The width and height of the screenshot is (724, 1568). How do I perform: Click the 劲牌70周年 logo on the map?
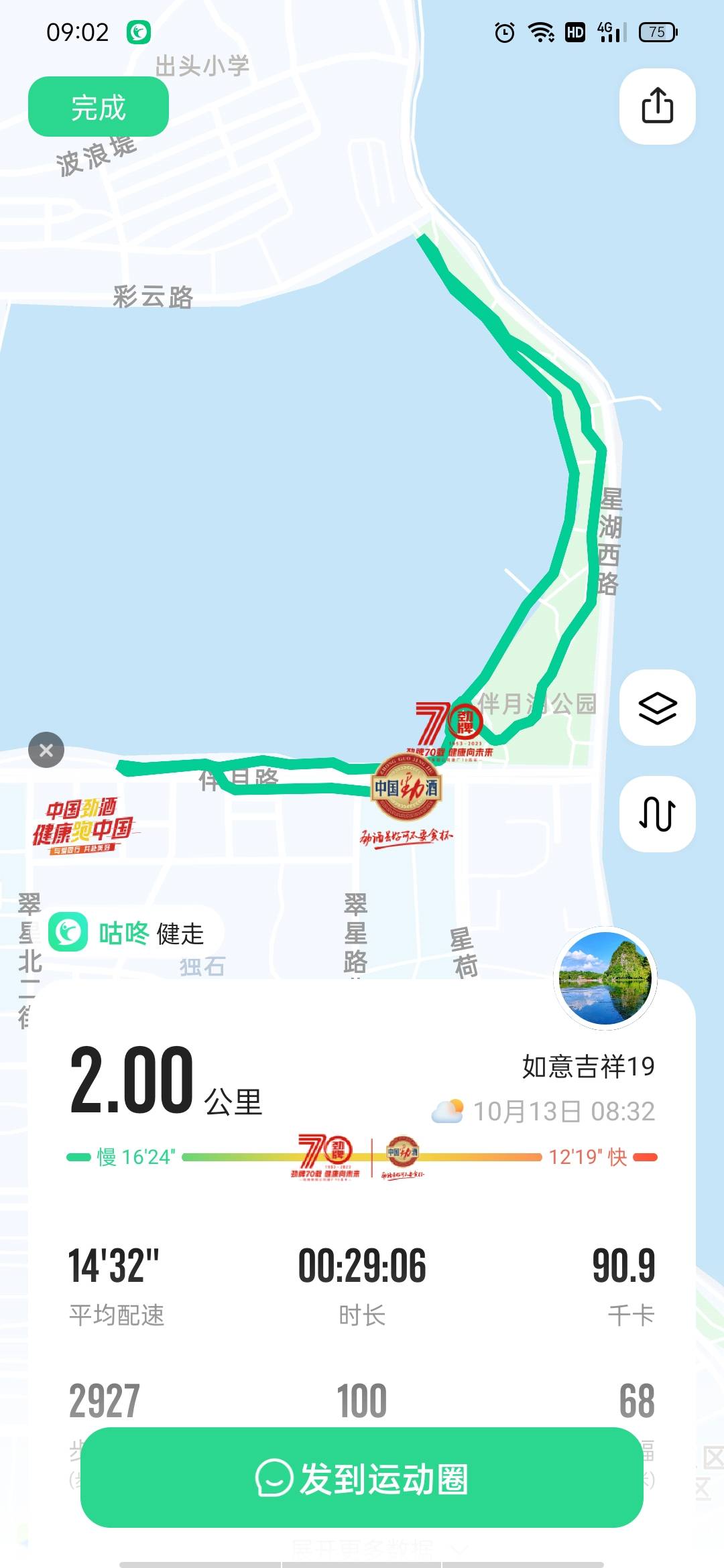coord(448,726)
